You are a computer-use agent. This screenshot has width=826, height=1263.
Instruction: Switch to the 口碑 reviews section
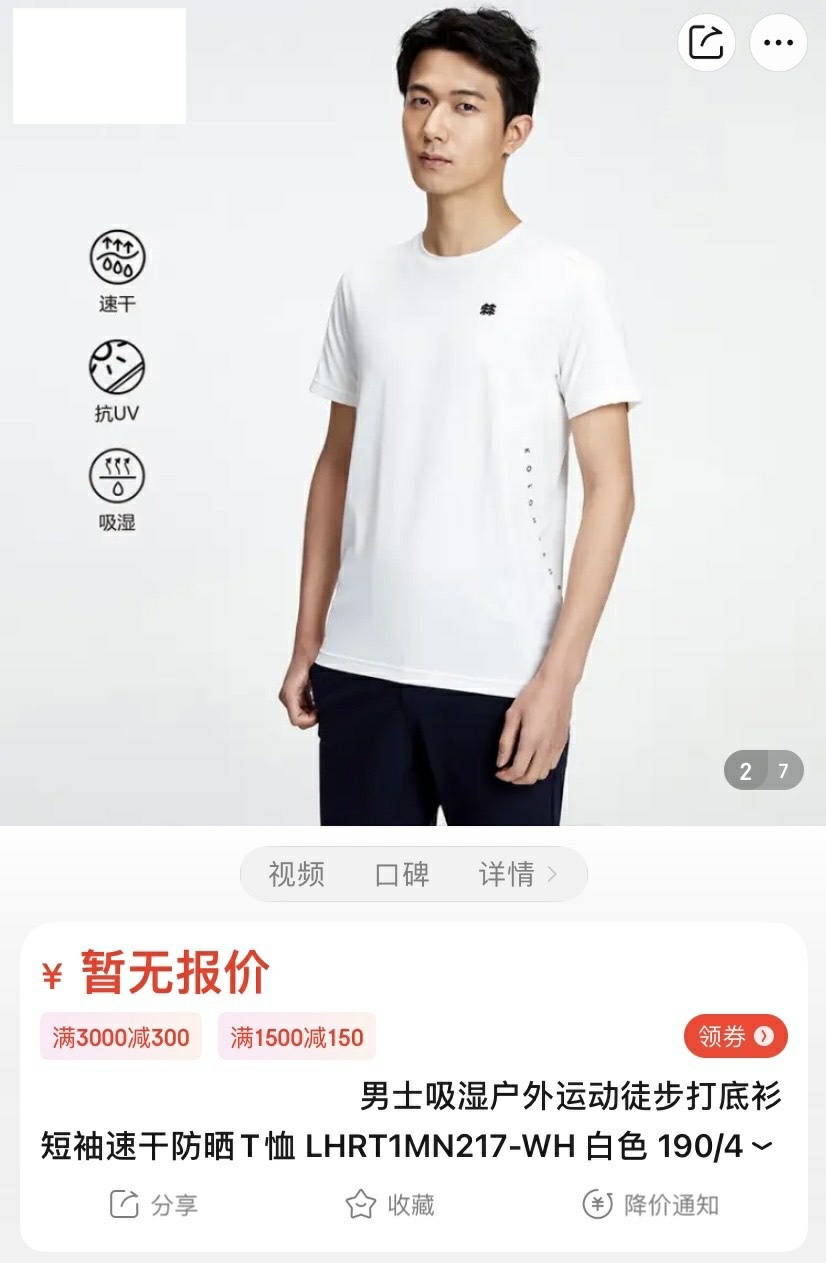[x=402, y=874]
